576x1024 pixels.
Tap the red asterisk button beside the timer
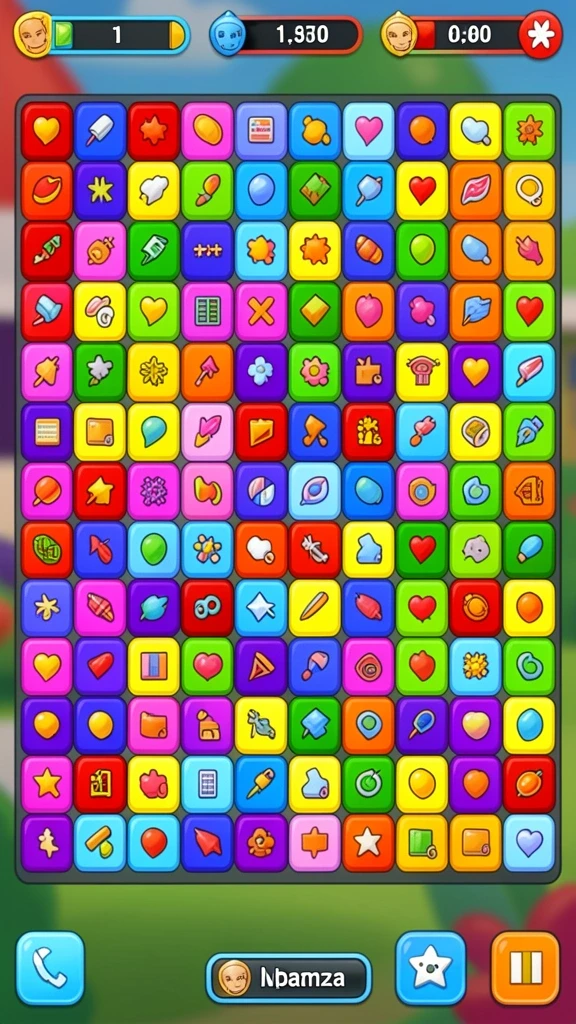(x=541, y=35)
